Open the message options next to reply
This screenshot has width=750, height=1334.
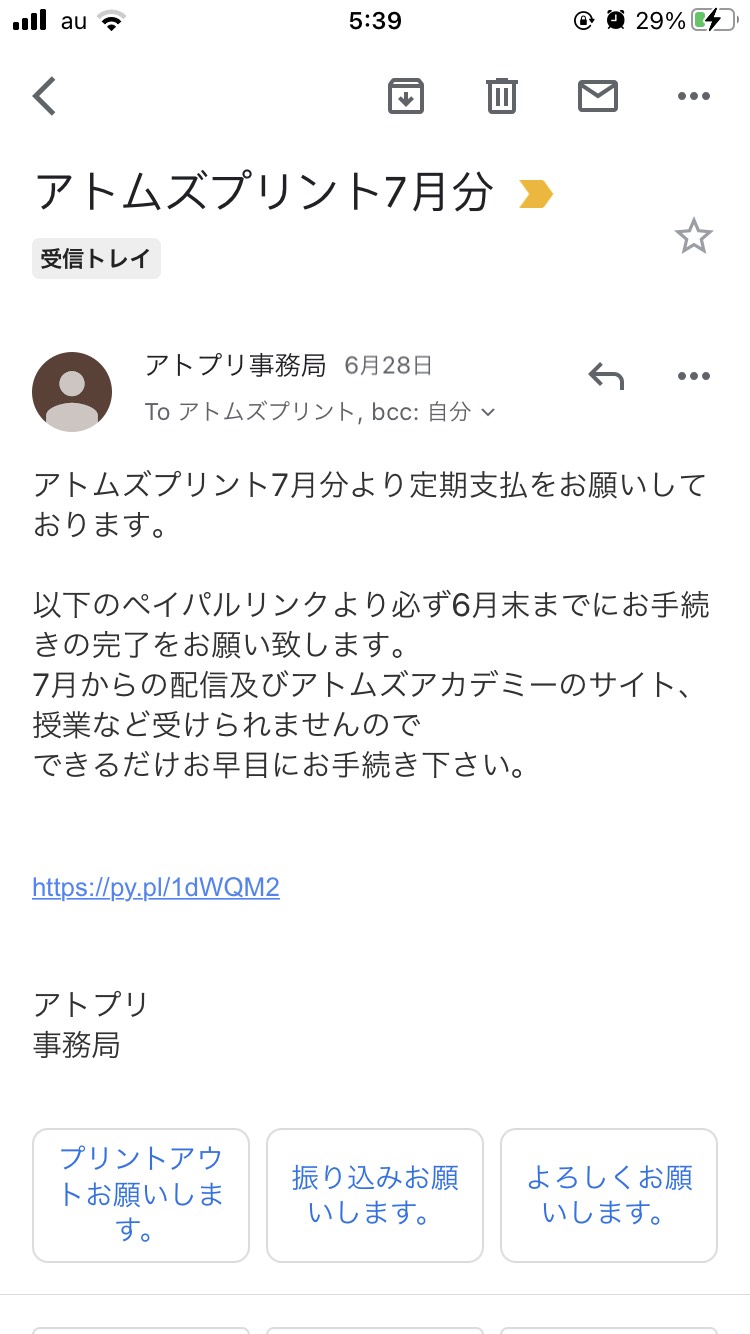(x=693, y=376)
